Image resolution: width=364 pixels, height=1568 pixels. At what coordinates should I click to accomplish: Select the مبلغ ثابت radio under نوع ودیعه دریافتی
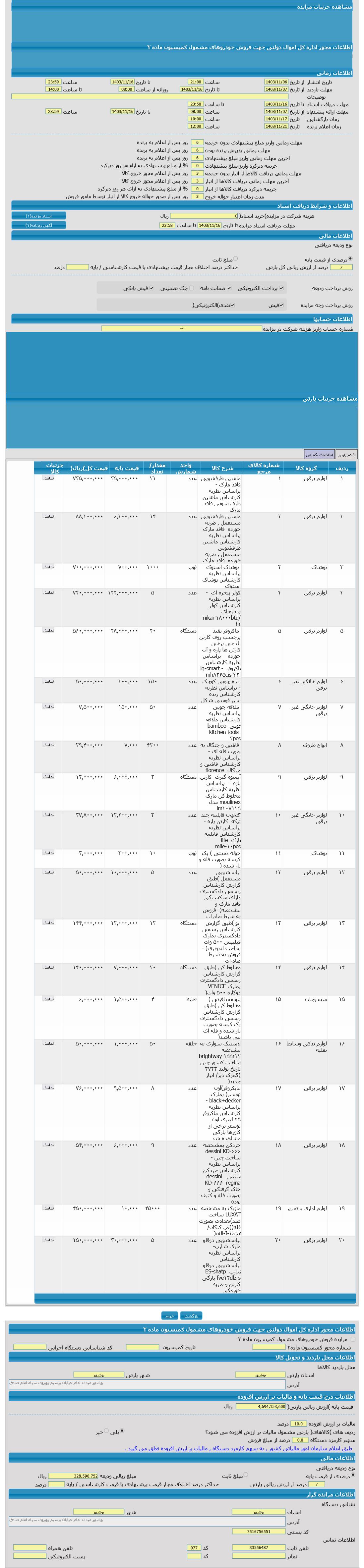click(236, 259)
